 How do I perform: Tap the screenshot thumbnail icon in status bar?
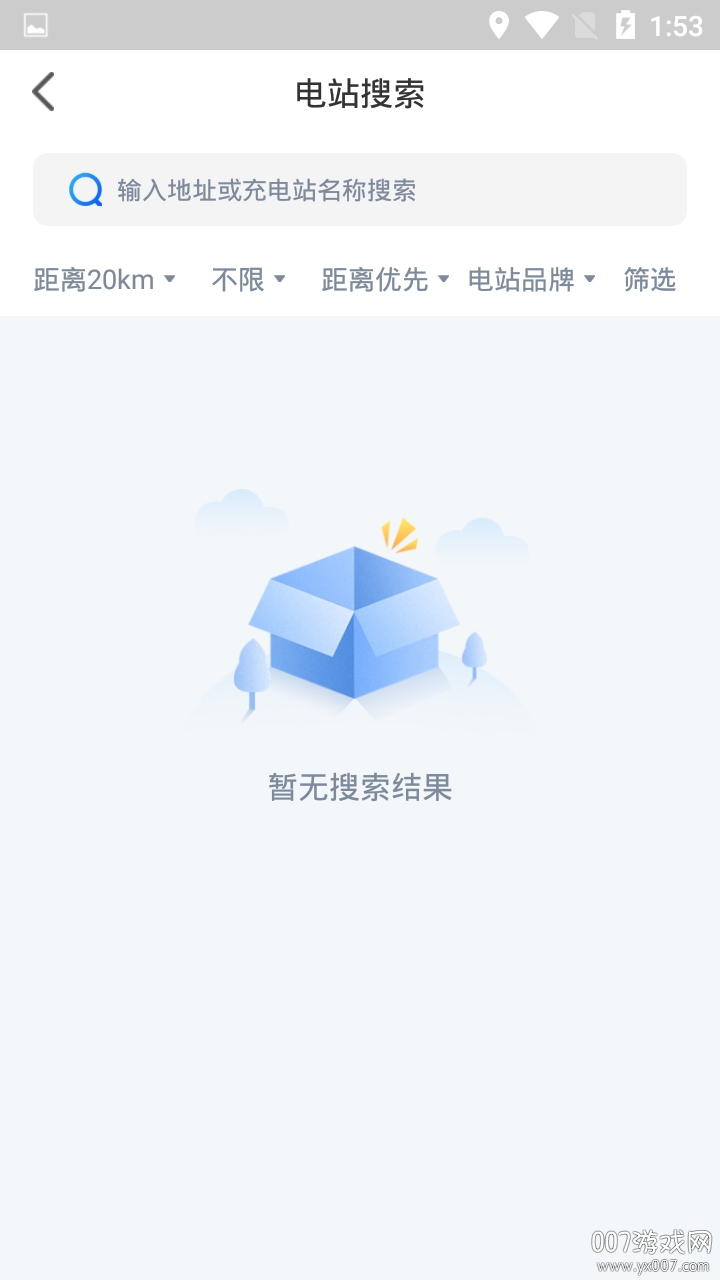pyautogui.click(x=35, y=24)
